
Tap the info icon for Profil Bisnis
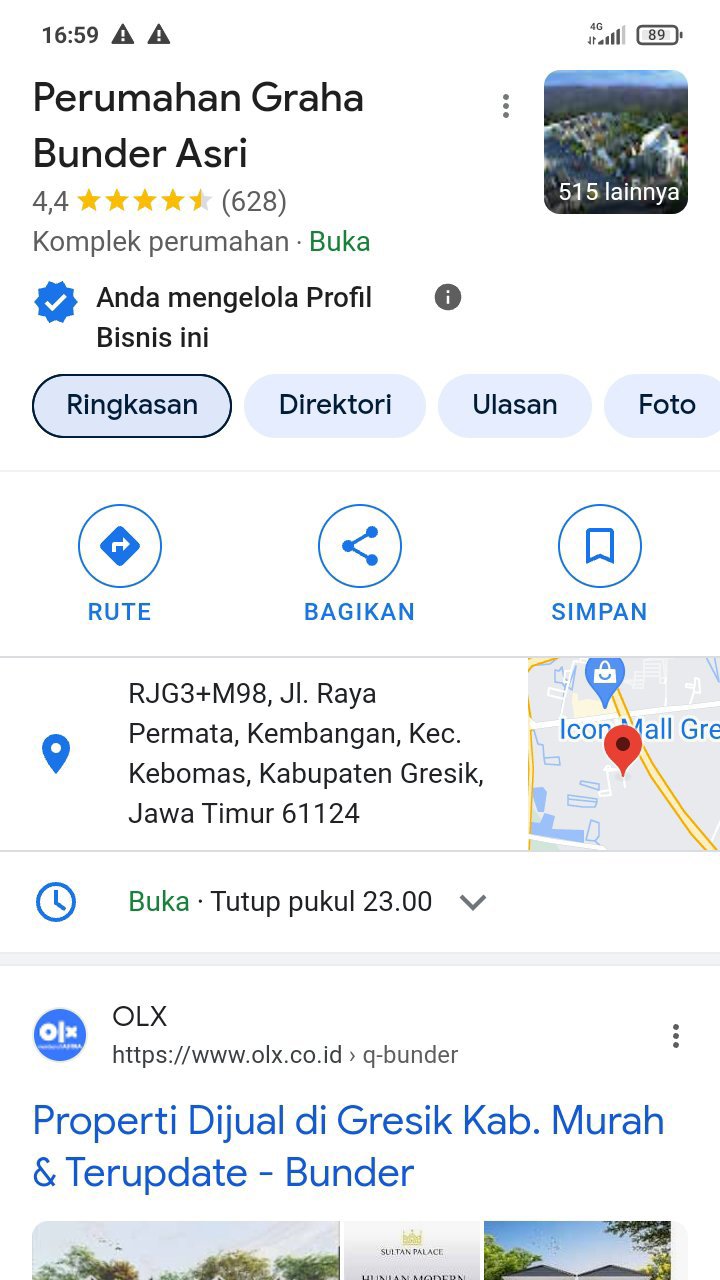448,297
